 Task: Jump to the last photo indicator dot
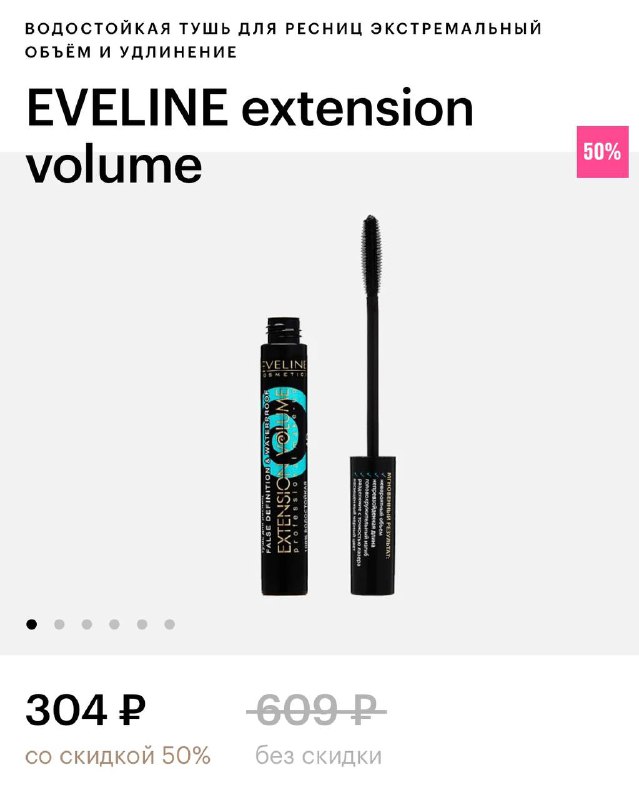[x=170, y=624]
